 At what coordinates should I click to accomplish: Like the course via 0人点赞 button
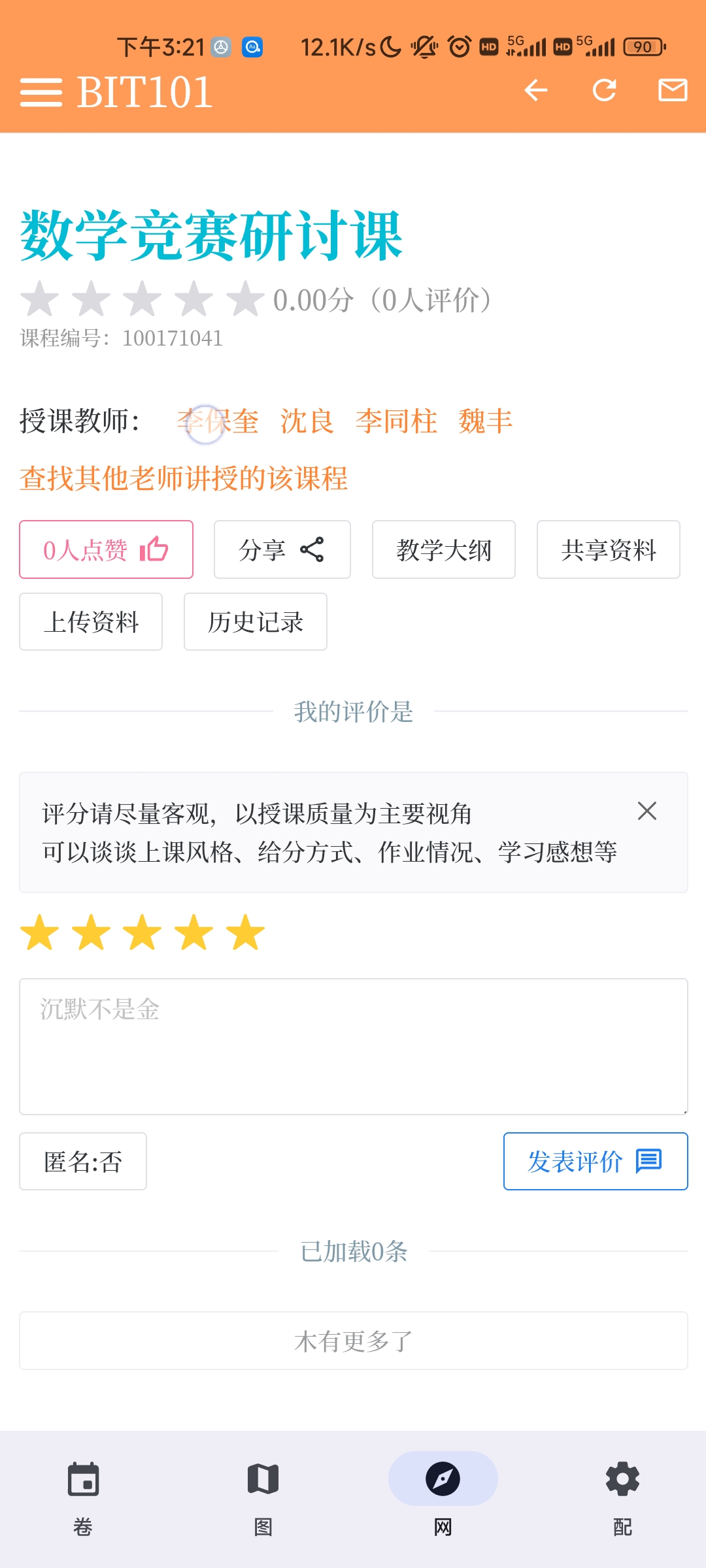tap(106, 549)
